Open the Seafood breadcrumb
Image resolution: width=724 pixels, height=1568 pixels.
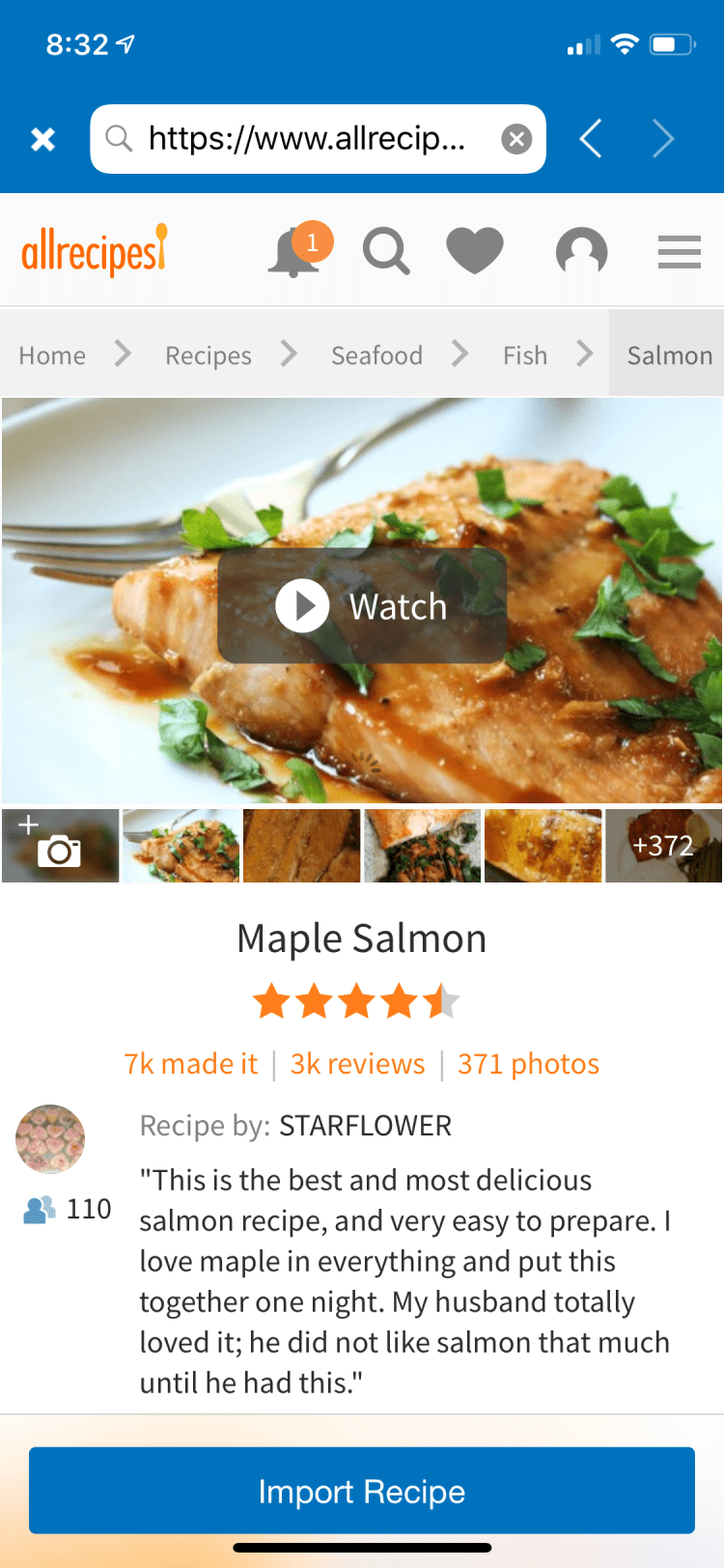376,355
